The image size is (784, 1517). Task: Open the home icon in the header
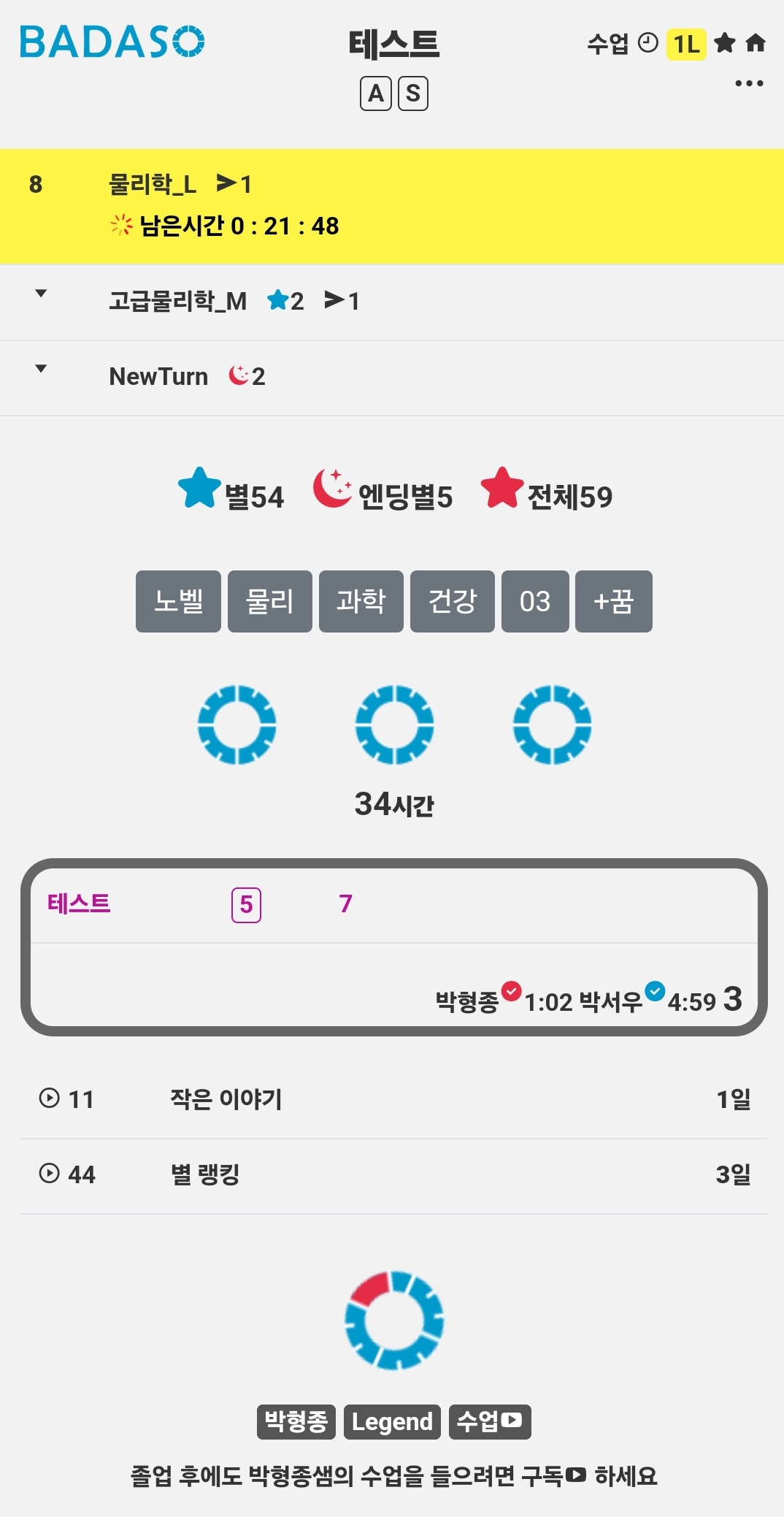coord(756,43)
